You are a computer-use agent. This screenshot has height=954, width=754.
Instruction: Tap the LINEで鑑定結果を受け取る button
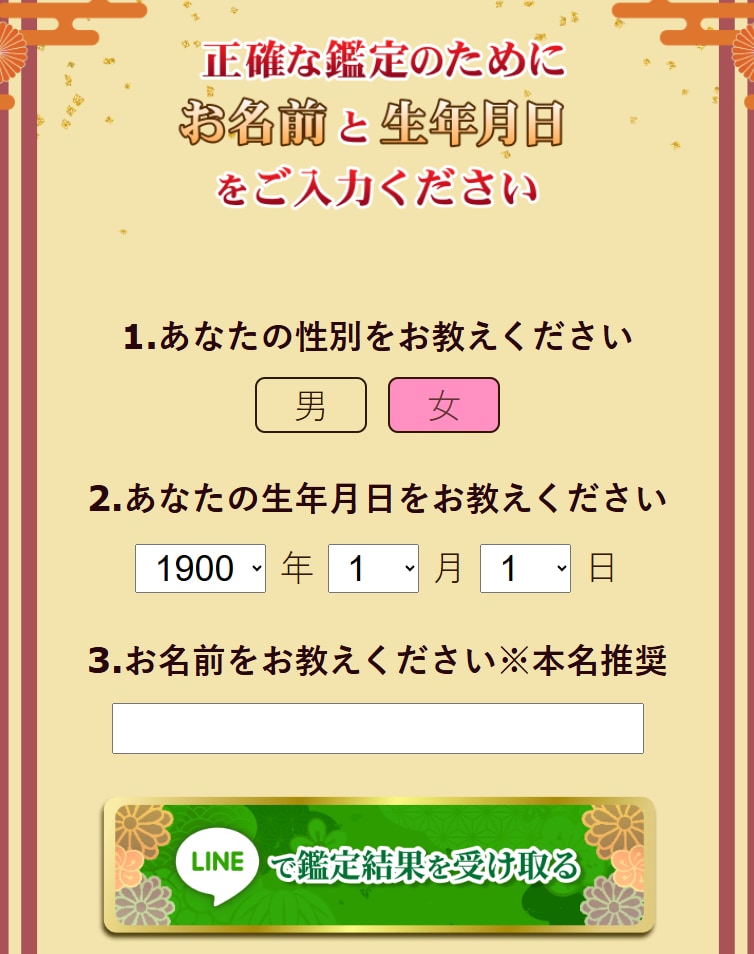point(378,866)
